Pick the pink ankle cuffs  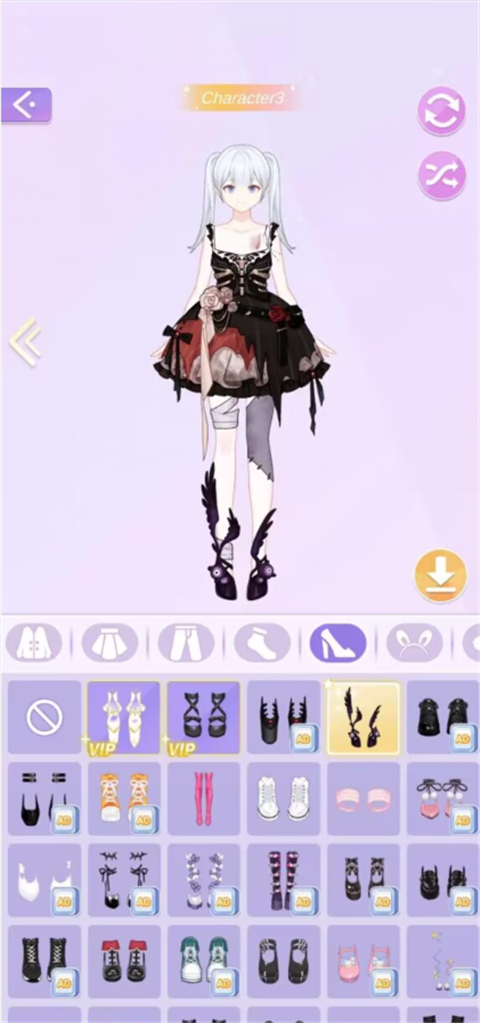click(x=363, y=799)
